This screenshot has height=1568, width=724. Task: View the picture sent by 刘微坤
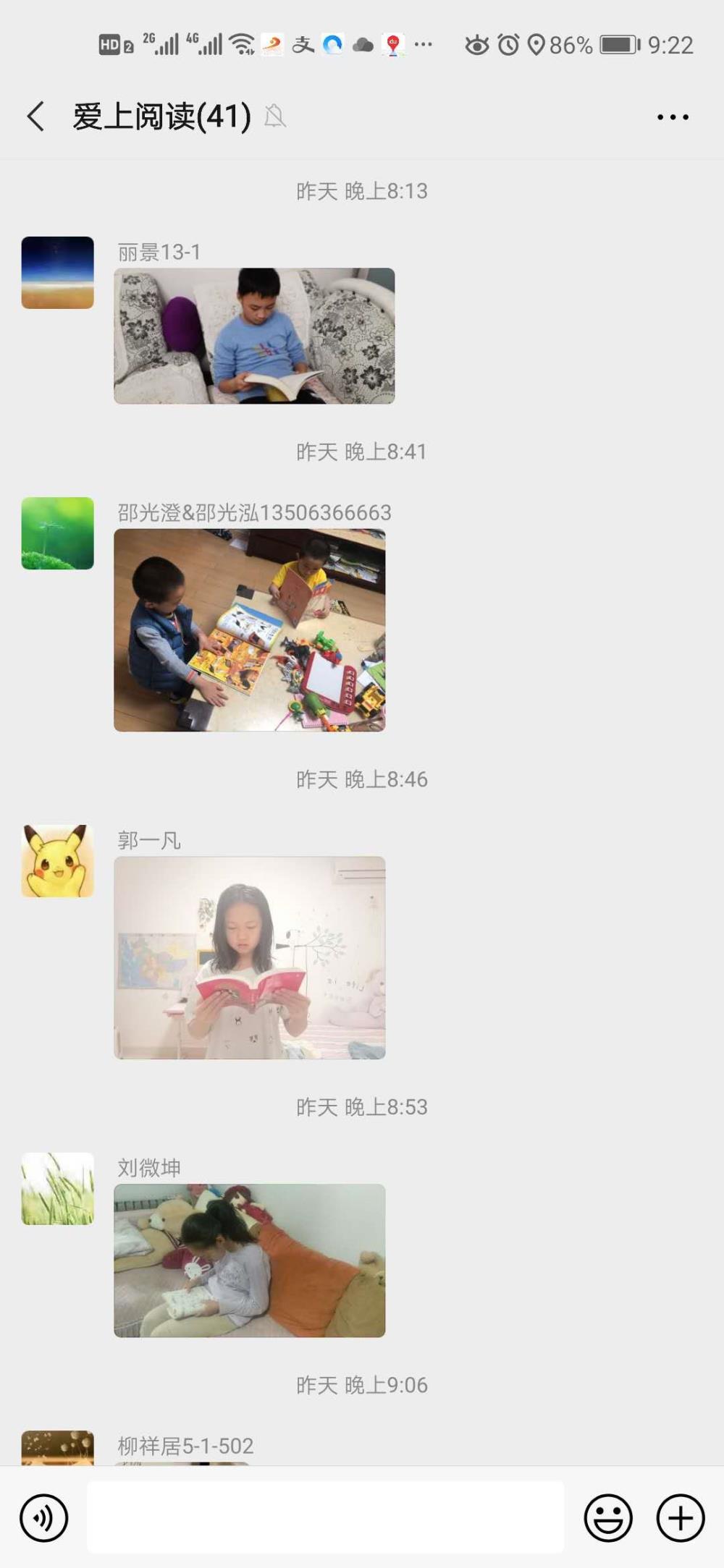[x=250, y=1260]
